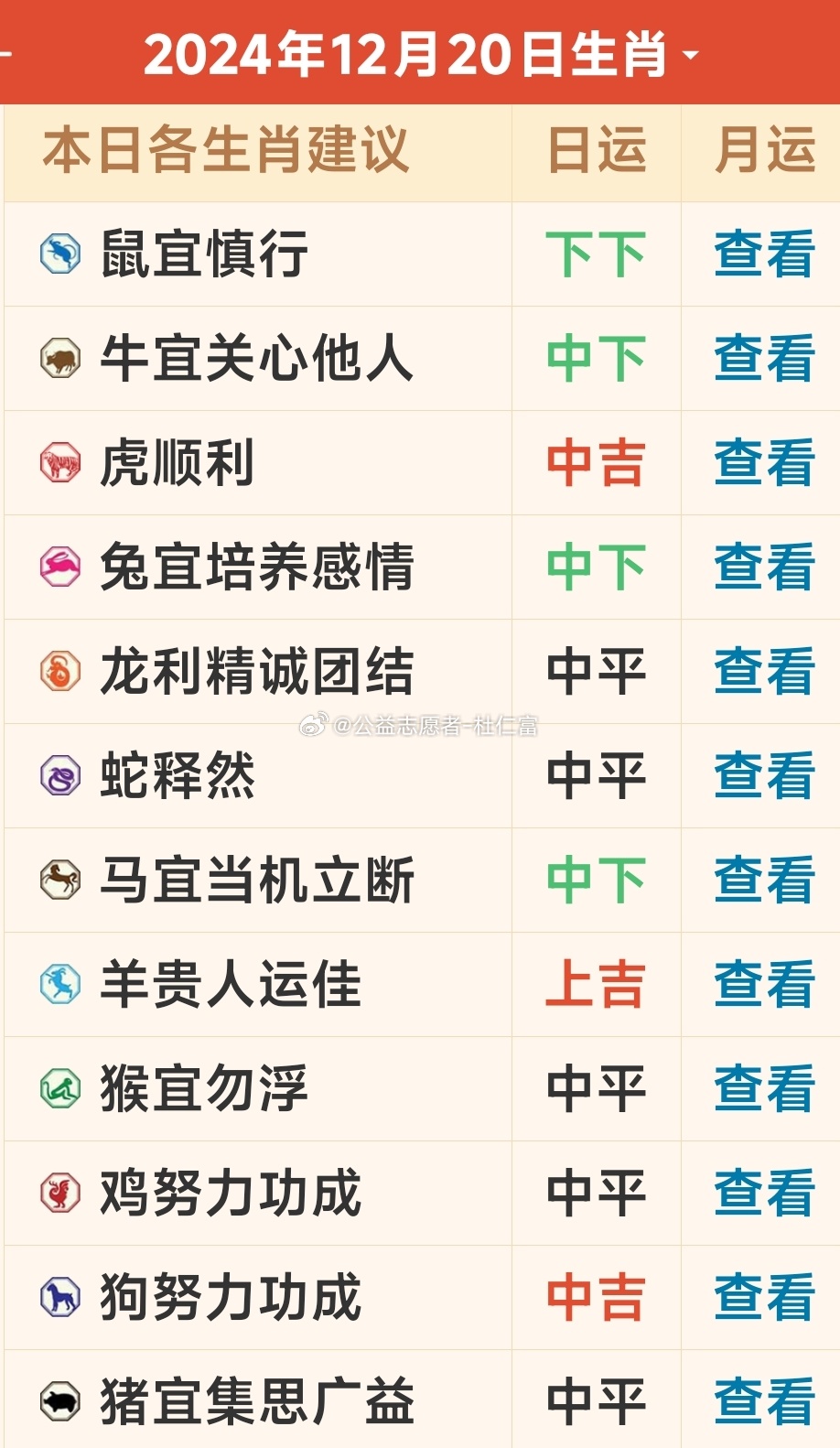The width and height of the screenshot is (840, 1448).
Task: Open 查看 in the 虎顺利 row
Action: (764, 462)
